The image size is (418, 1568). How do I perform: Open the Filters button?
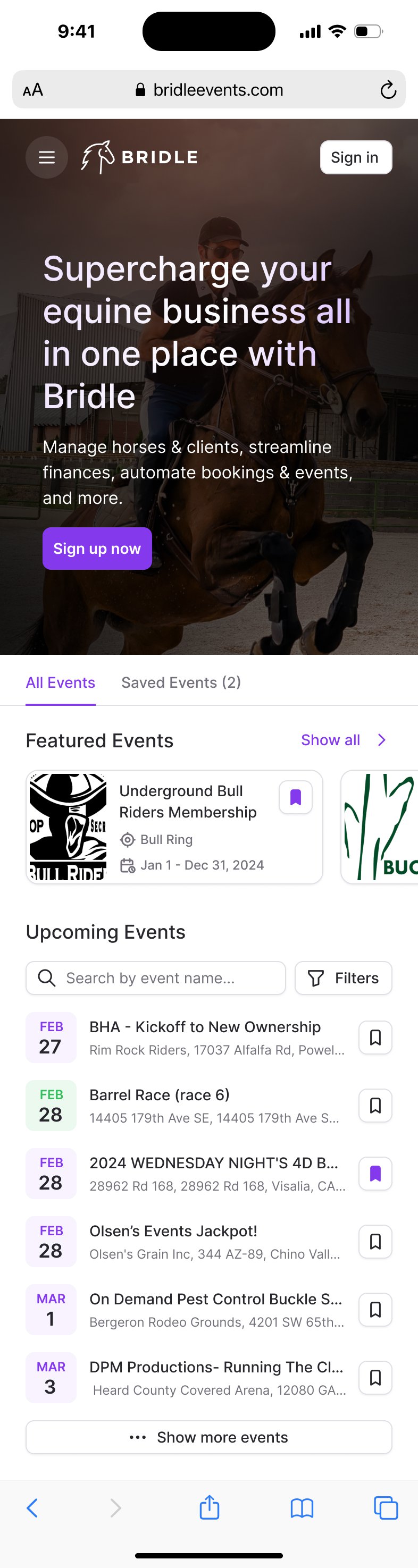coord(343,978)
